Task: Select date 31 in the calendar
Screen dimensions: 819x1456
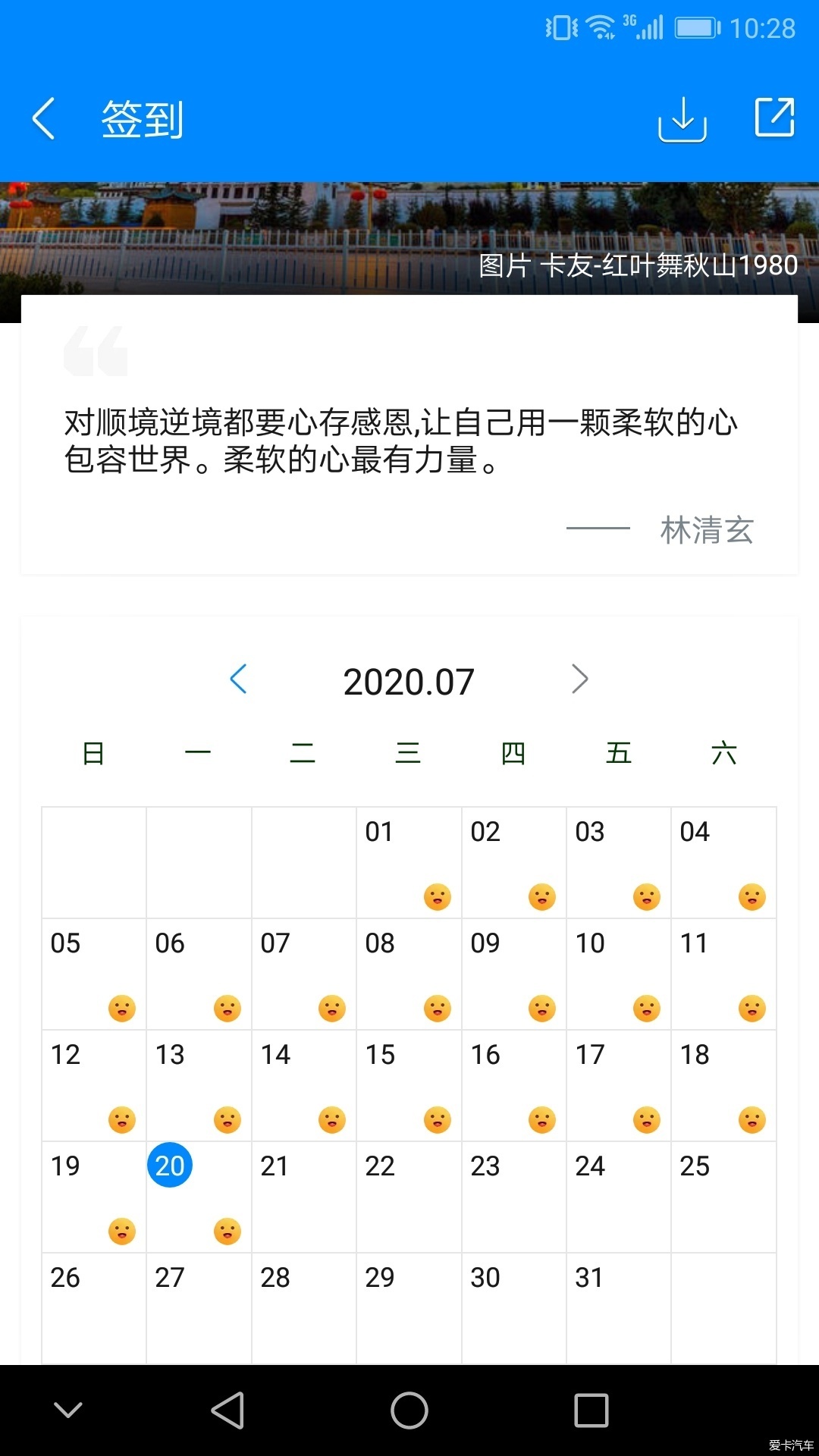Action: (x=619, y=1308)
